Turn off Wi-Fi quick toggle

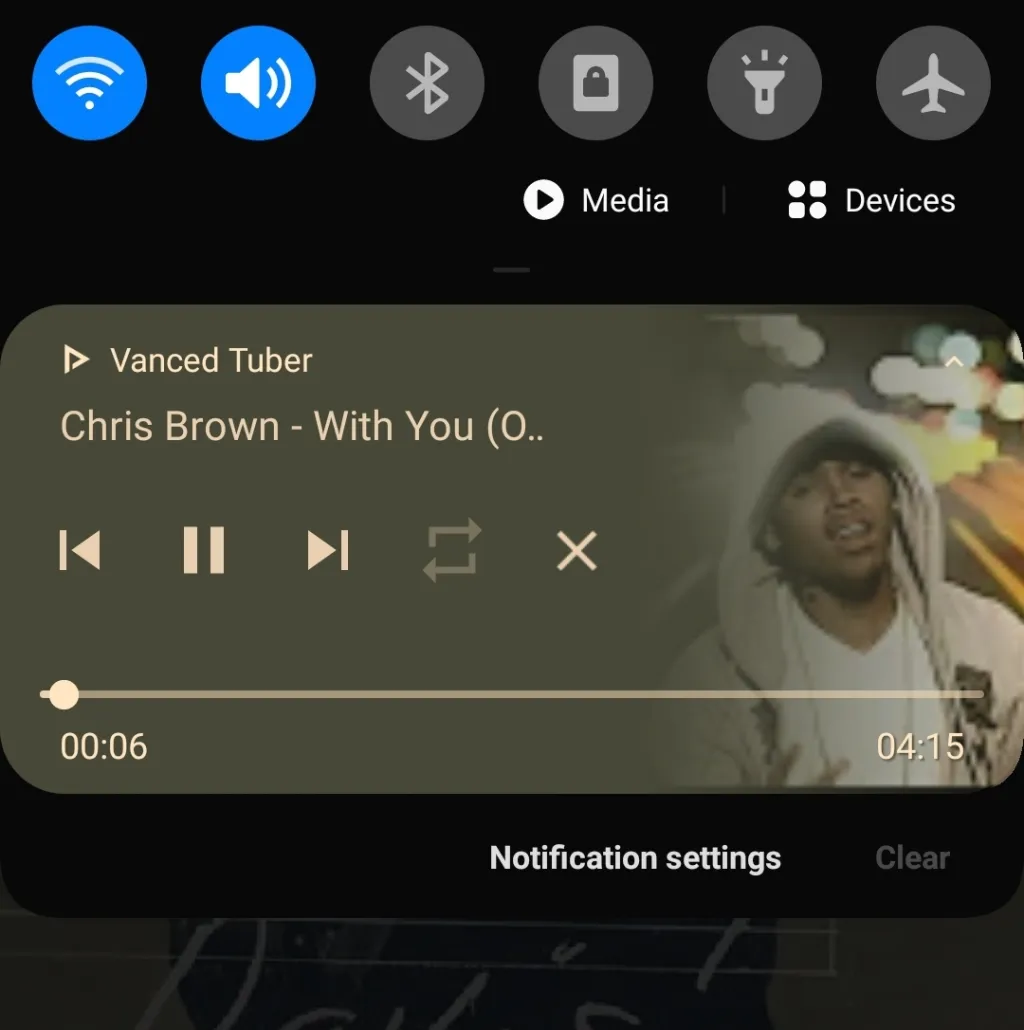point(89,83)
